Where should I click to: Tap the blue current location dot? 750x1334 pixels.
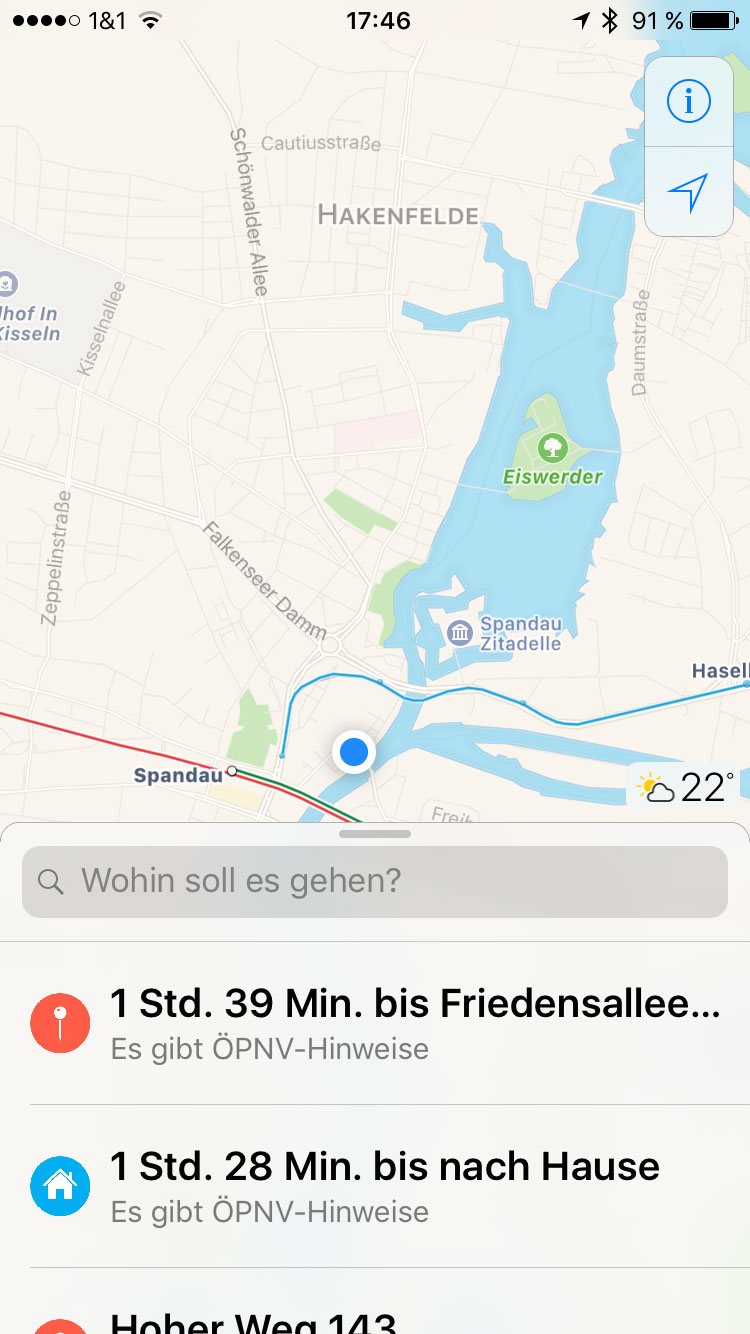pyautogui.click(x=354, y=752)
